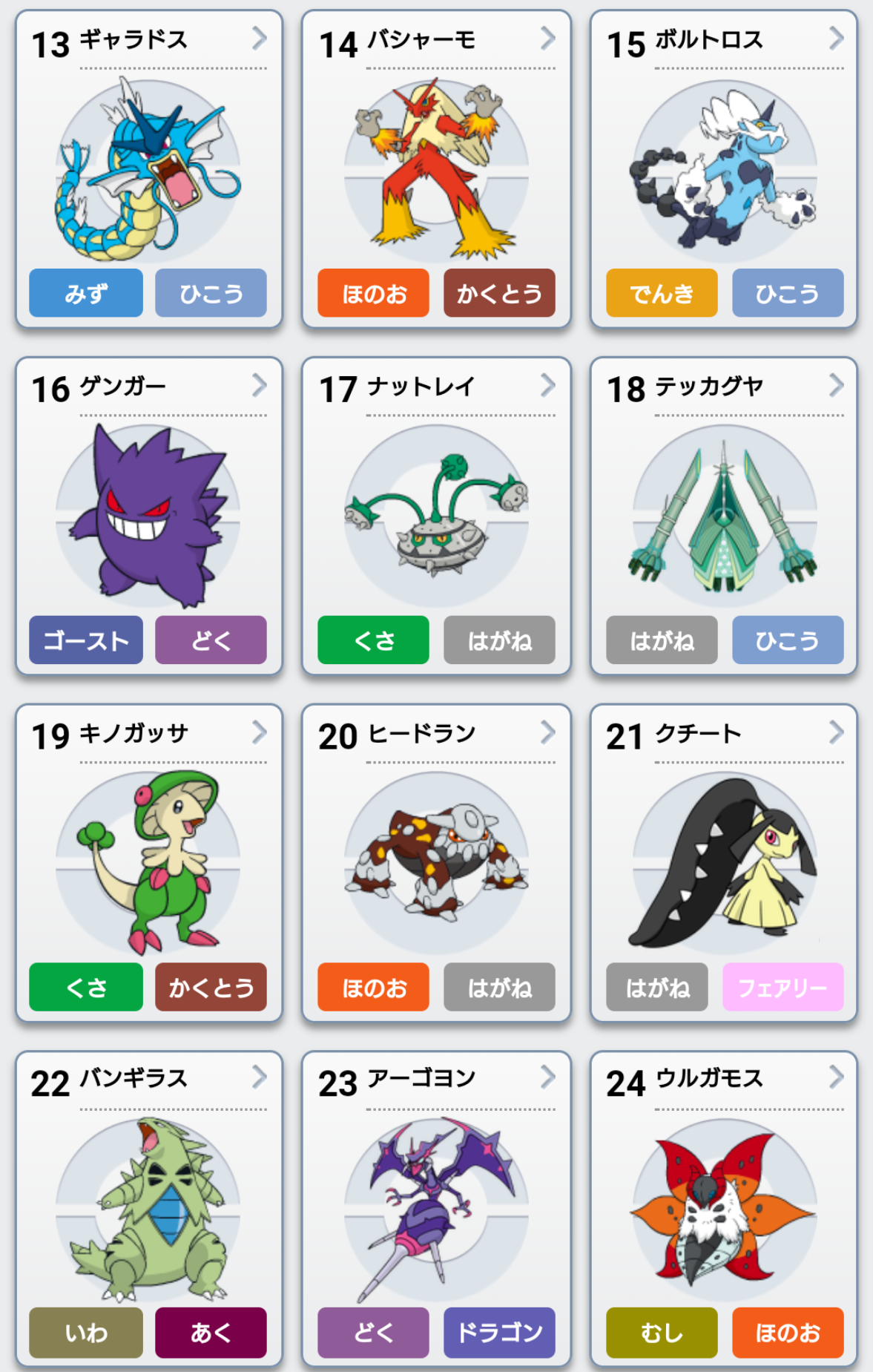The image size is (873, 1372).
Task: Open the 22 バンギラス card
Action: pos(148,1208)
